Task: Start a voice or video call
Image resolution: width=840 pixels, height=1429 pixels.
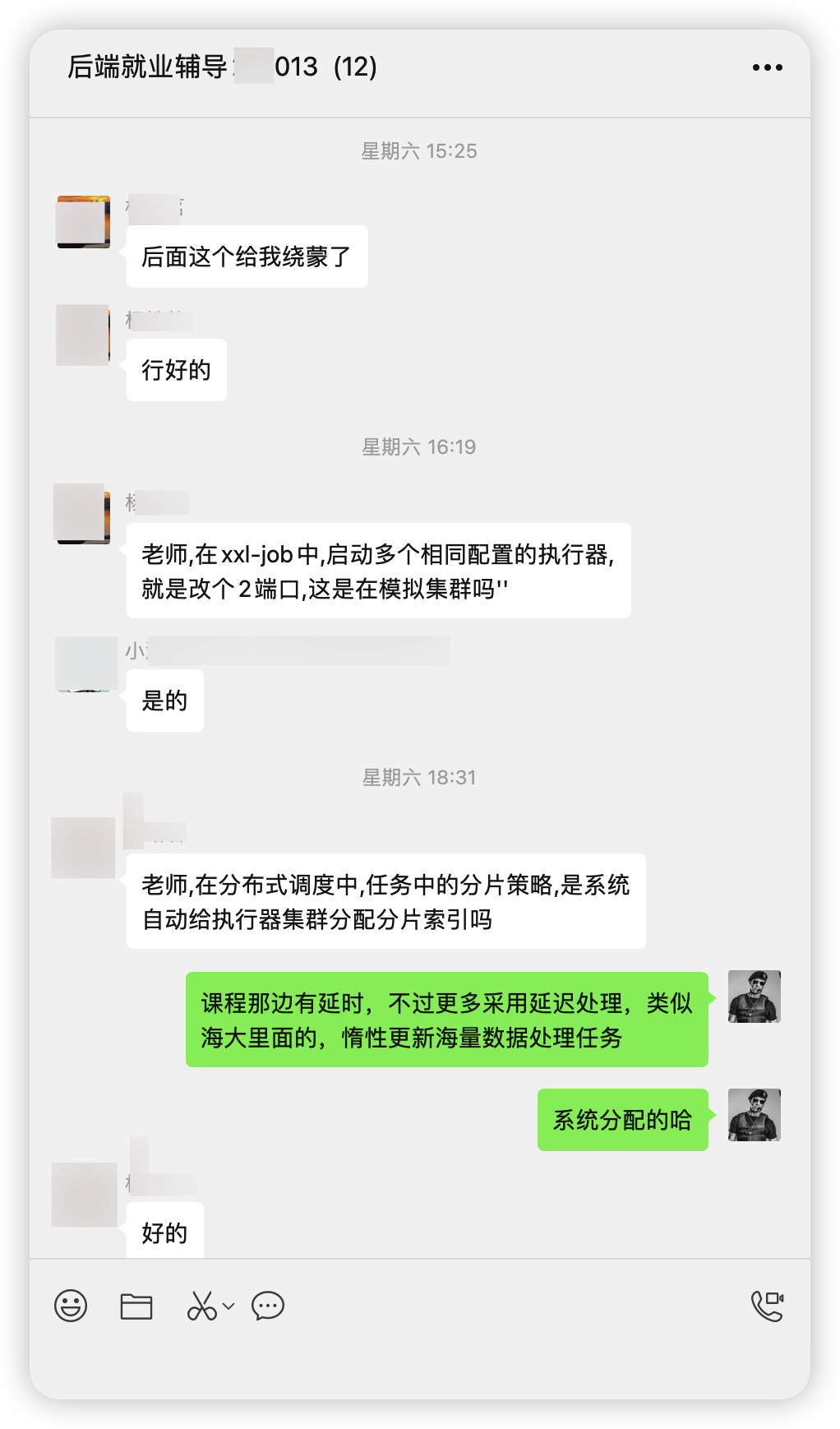Action: coord(768,1306)
